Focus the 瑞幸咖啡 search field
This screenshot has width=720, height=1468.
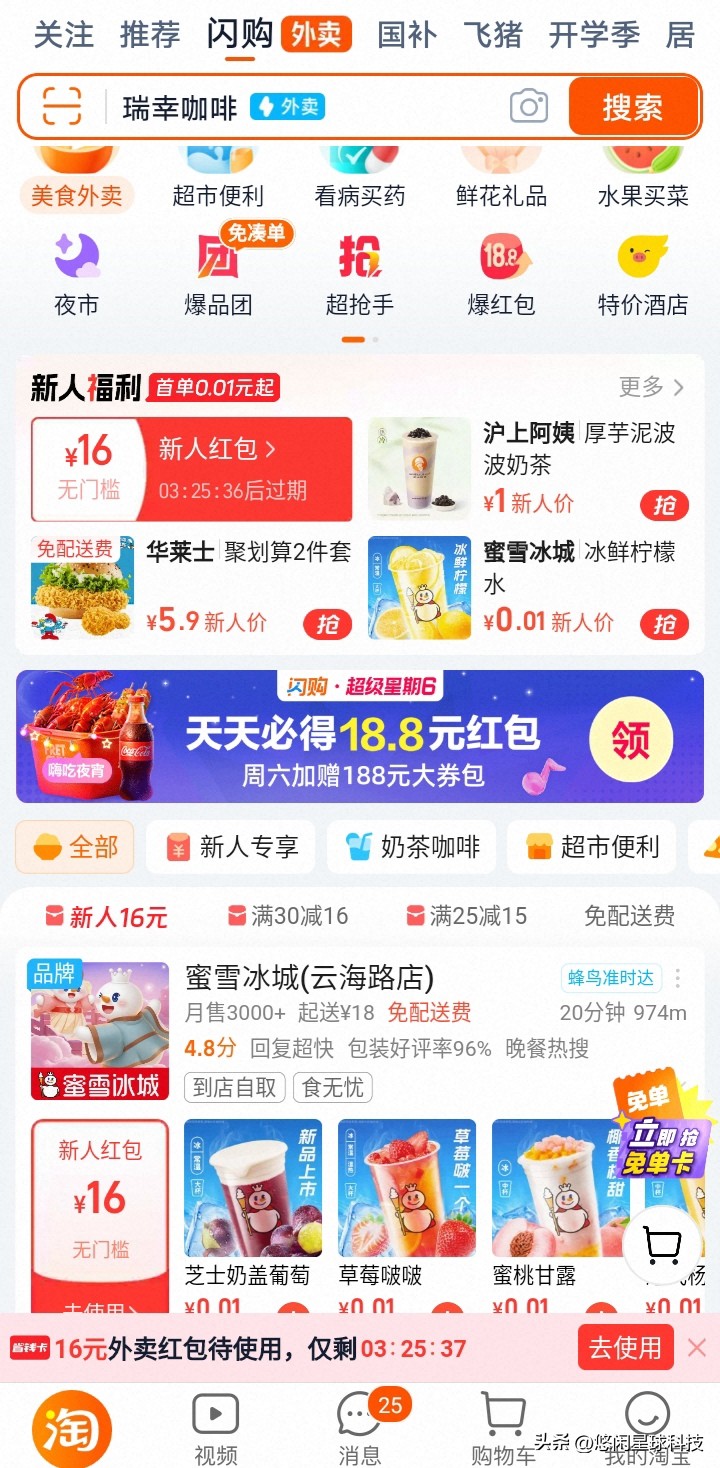pos(300,106)
